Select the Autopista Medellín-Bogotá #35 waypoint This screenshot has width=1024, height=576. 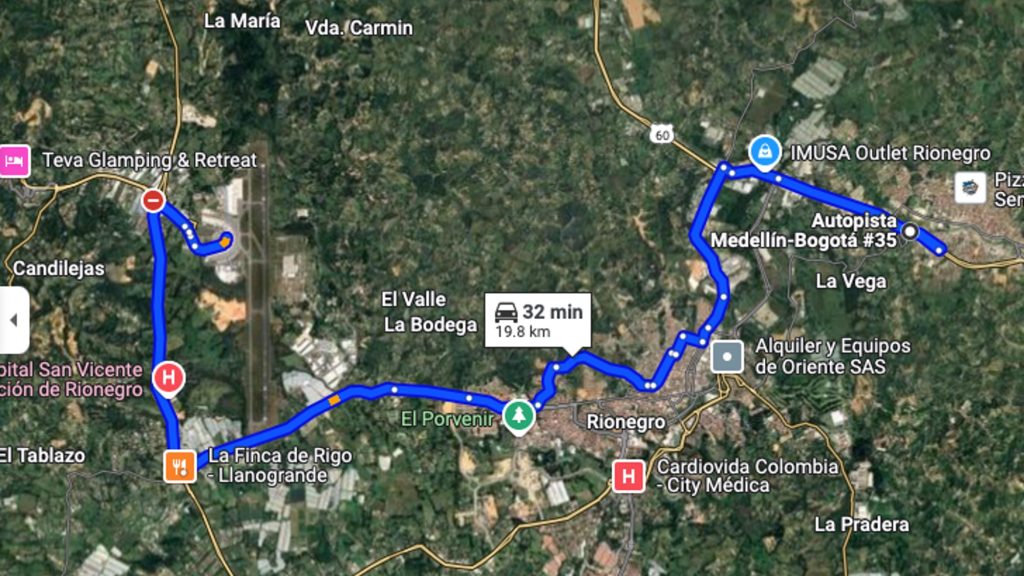[x=910, y=232]
